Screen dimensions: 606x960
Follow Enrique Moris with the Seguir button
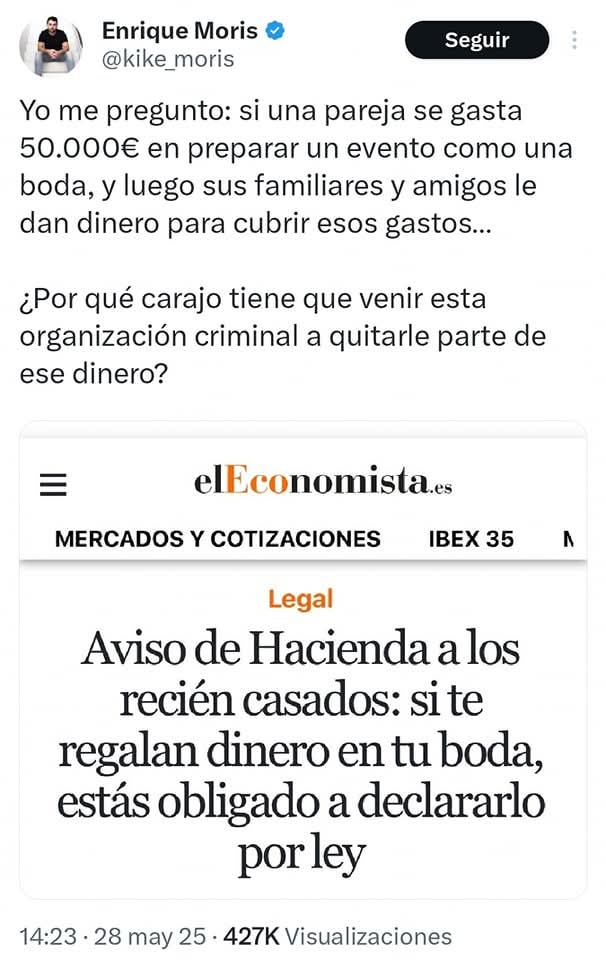[476, 40]
